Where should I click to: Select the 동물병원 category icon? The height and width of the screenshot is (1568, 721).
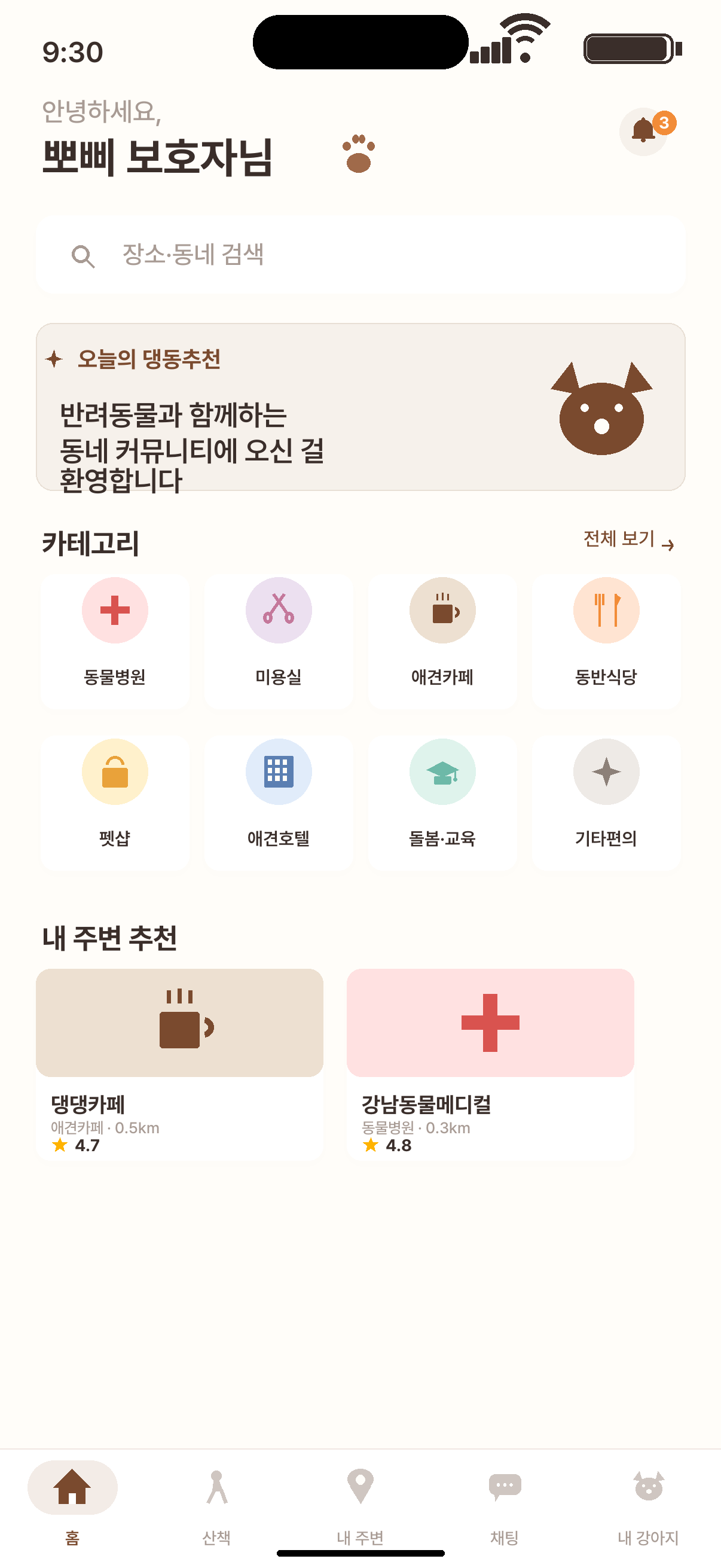114,611
